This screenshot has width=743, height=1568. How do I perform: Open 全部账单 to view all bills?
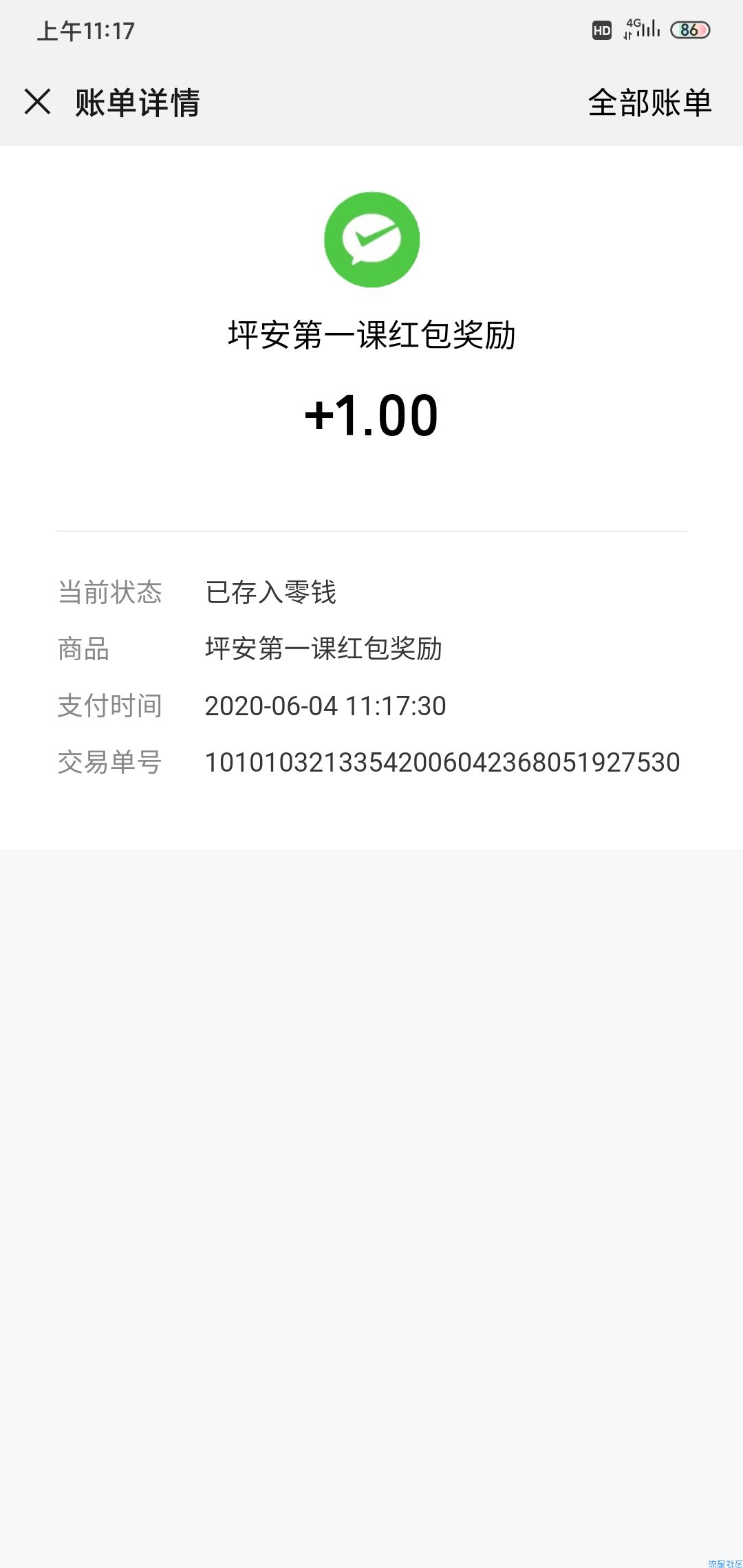(649, 102)
